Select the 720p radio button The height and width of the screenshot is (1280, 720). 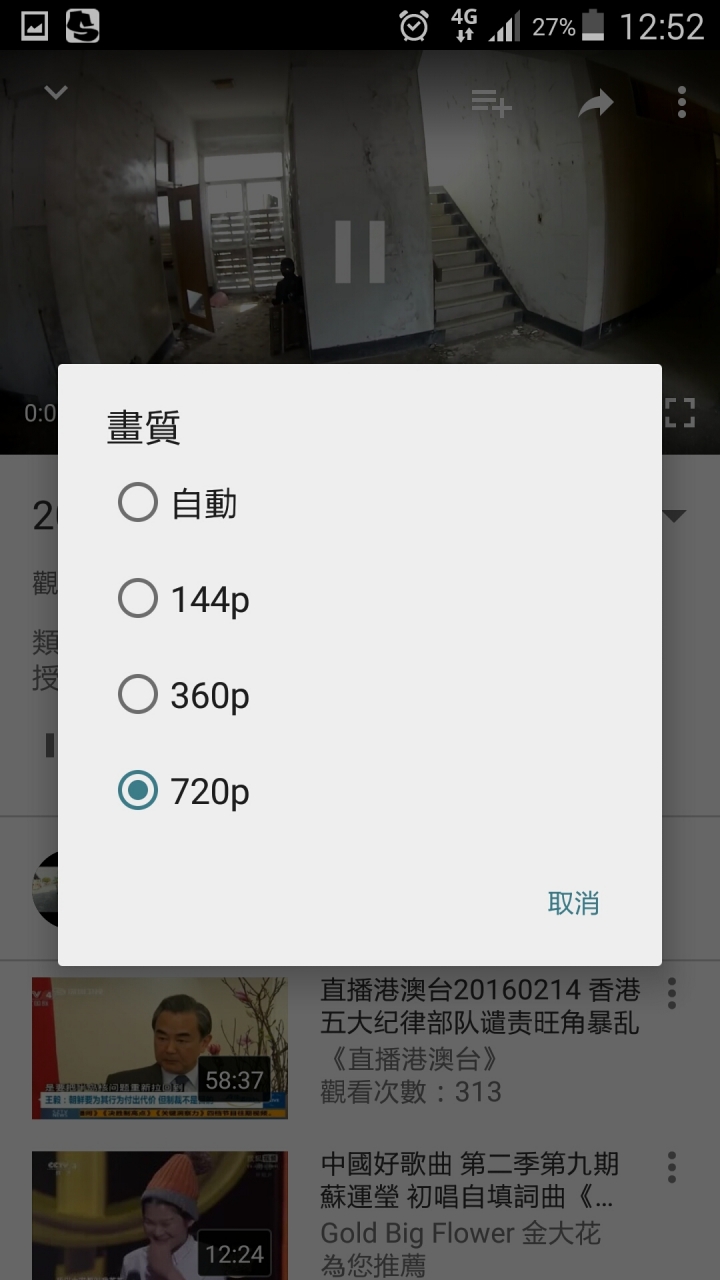click(x=138, y=791)
